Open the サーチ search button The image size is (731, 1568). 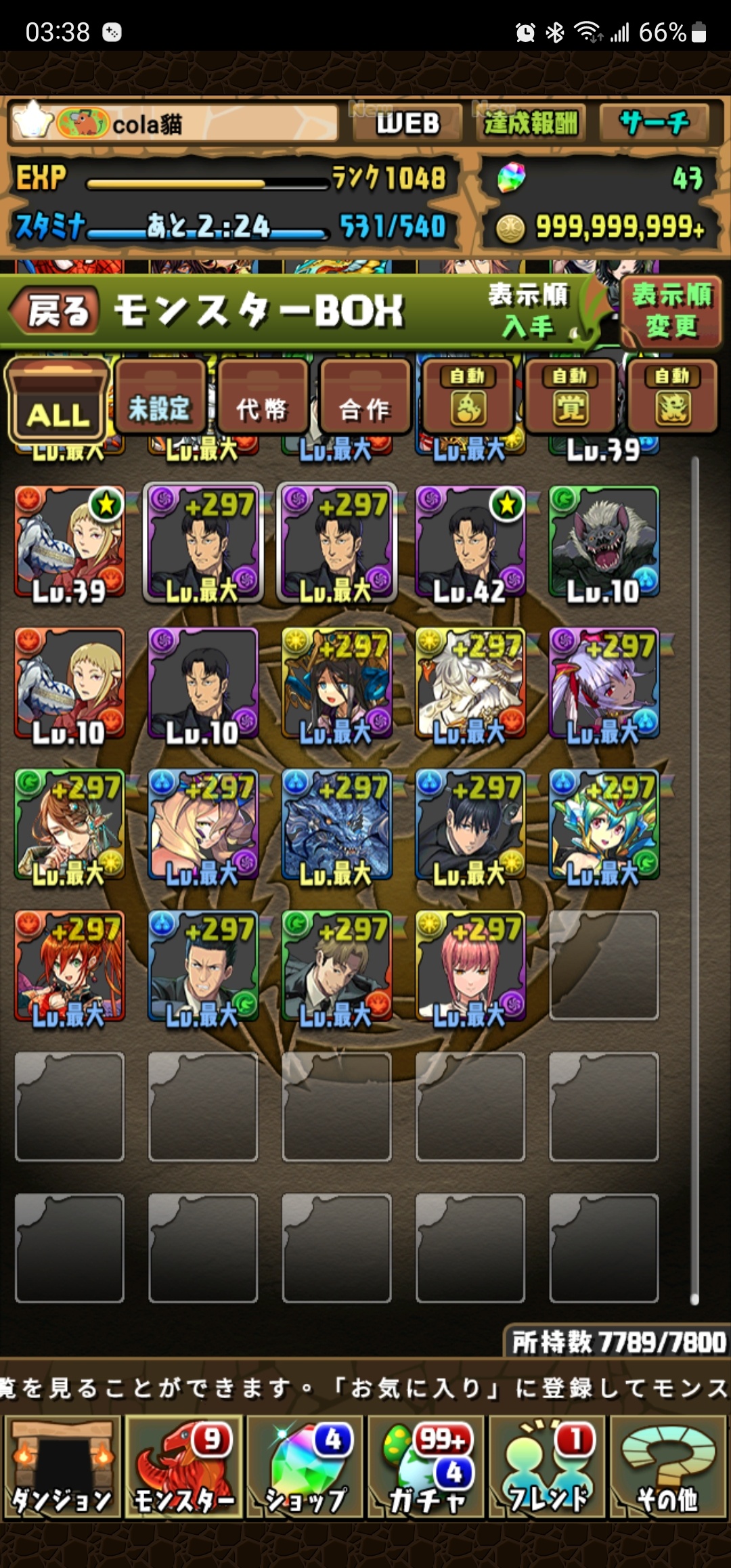[655, 123]
